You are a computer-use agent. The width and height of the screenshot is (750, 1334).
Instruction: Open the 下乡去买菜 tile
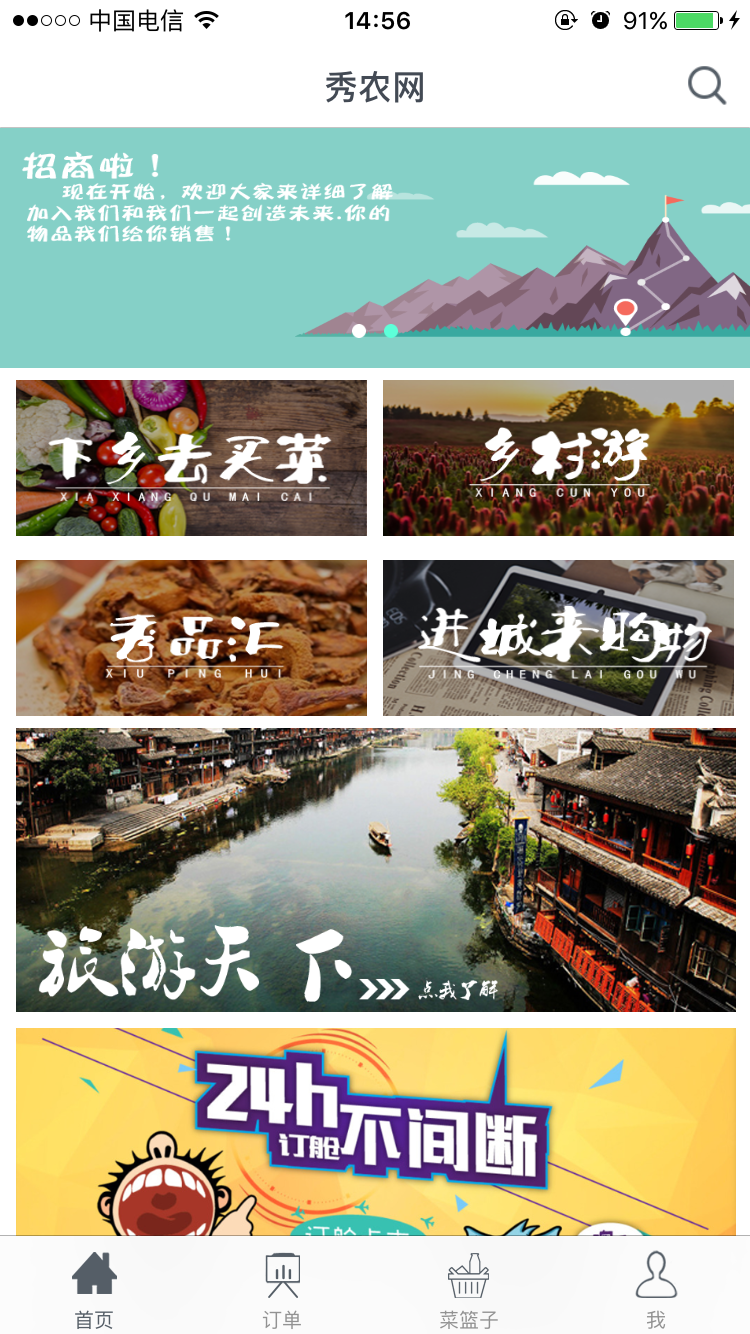[191, 458]
